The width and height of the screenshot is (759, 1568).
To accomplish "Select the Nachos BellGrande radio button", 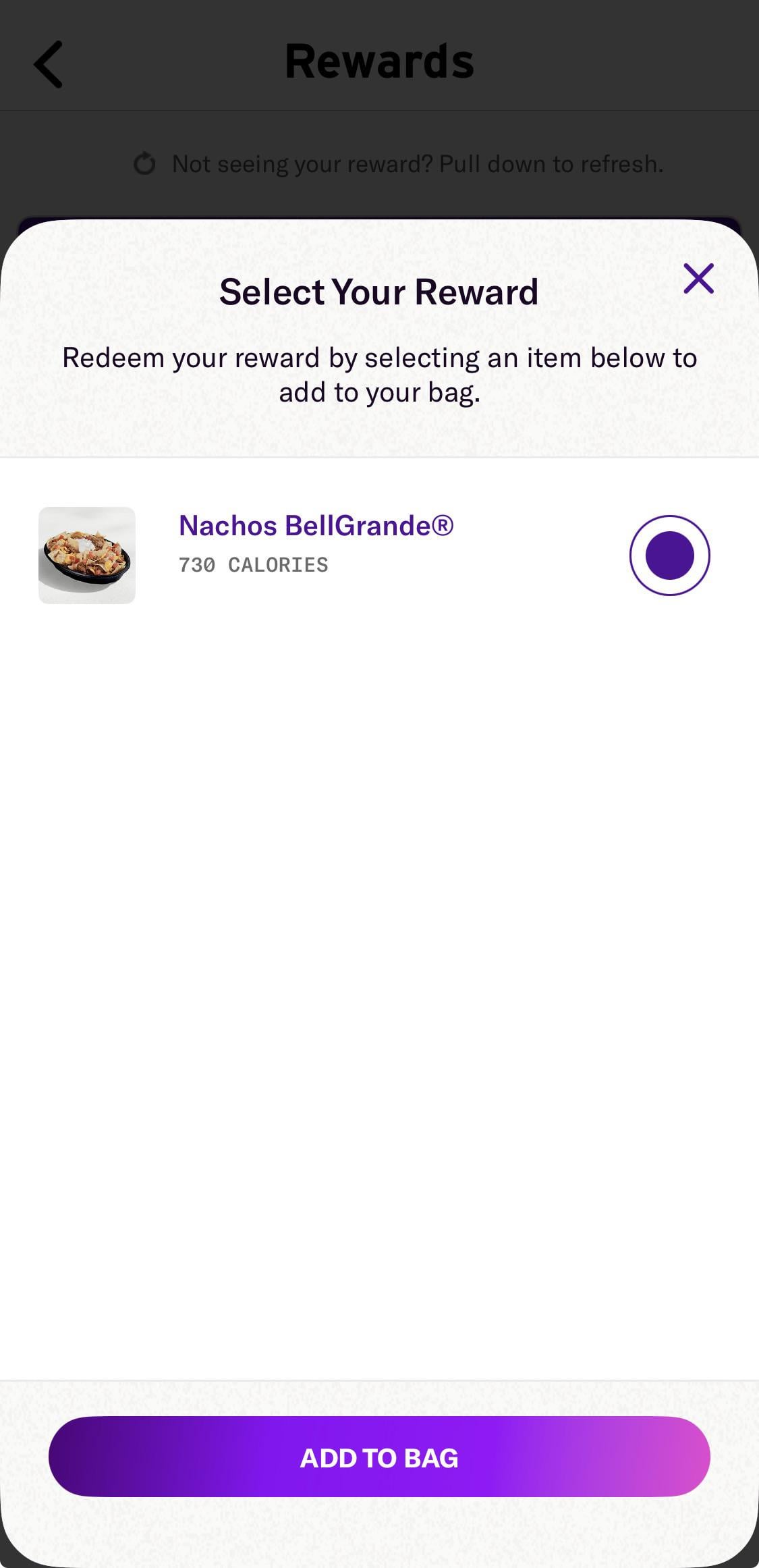I will (x=669, y=555).
